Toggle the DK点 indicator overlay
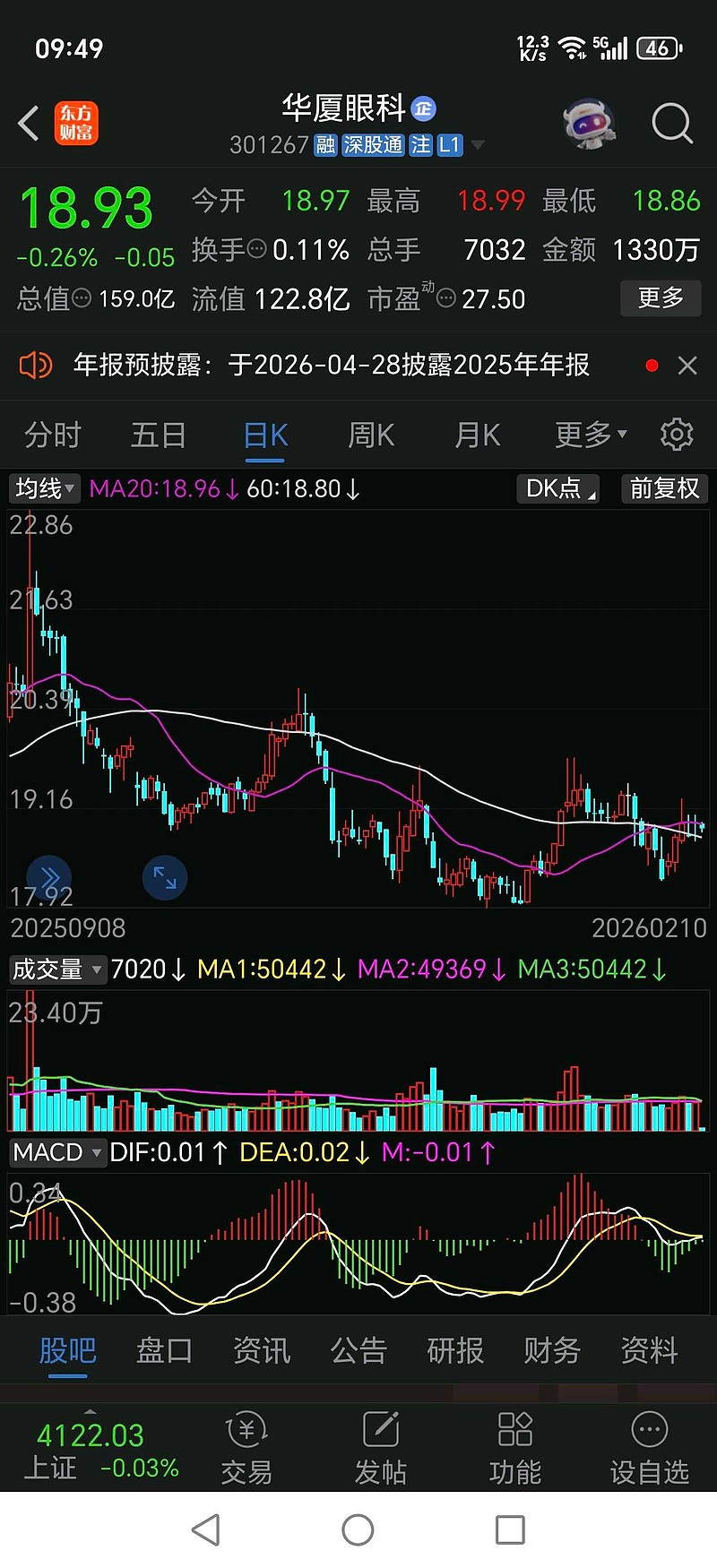The width and height of the screenshot is (717, 1568). (x=557, y=488)
